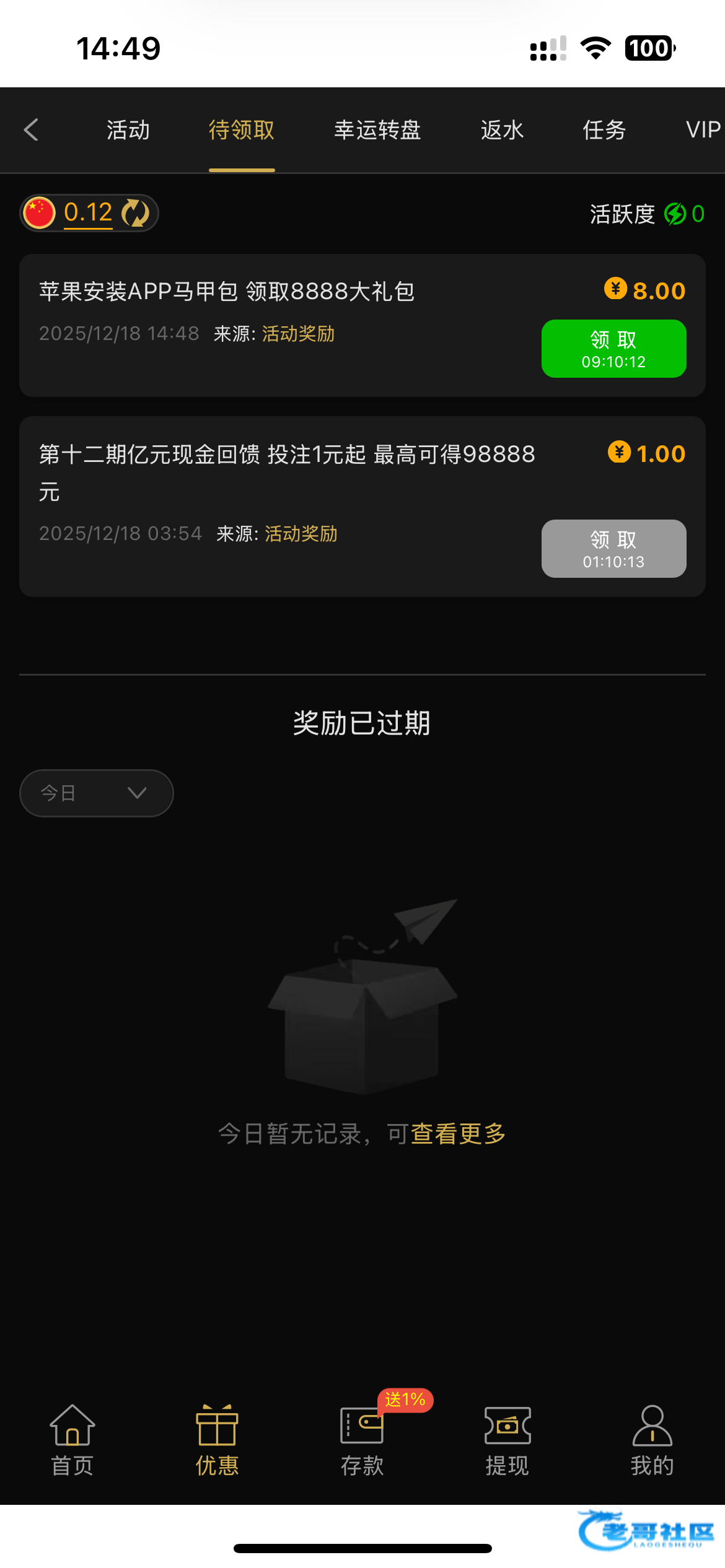725x1568 pixels.
Task: Expand the 今日 date dropdown
Action: pyautogui.click(x=96, y=793)
